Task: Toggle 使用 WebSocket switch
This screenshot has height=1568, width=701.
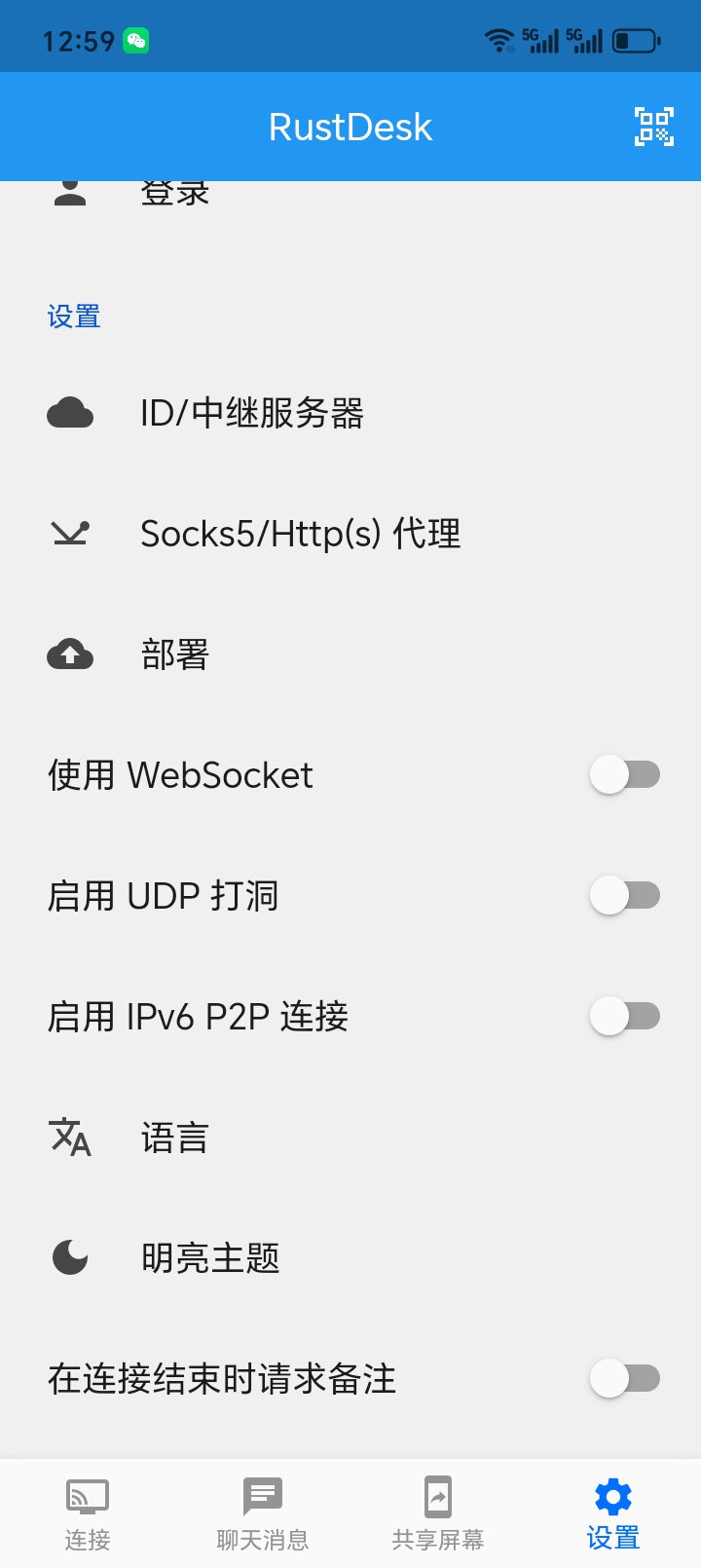Action: point(625,775)
